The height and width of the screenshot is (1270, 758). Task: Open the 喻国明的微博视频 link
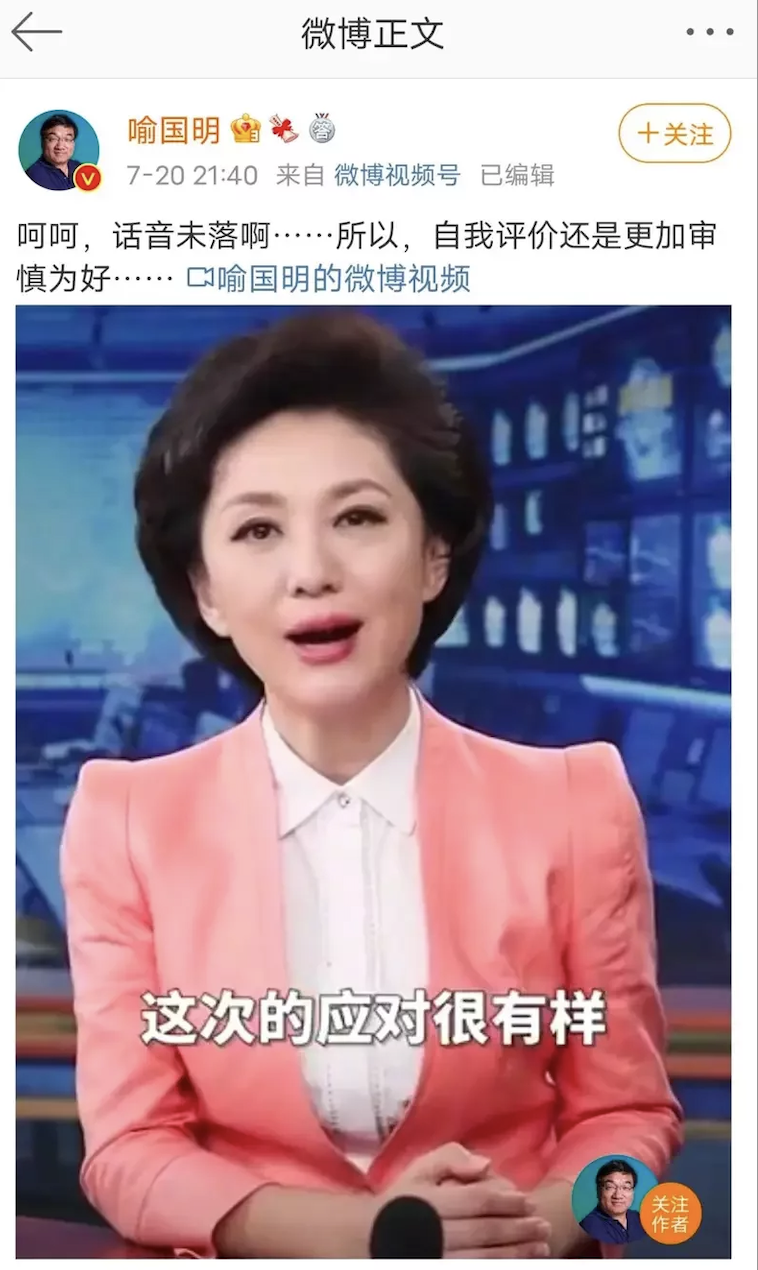pyautogui.click(x=330, y=279)
